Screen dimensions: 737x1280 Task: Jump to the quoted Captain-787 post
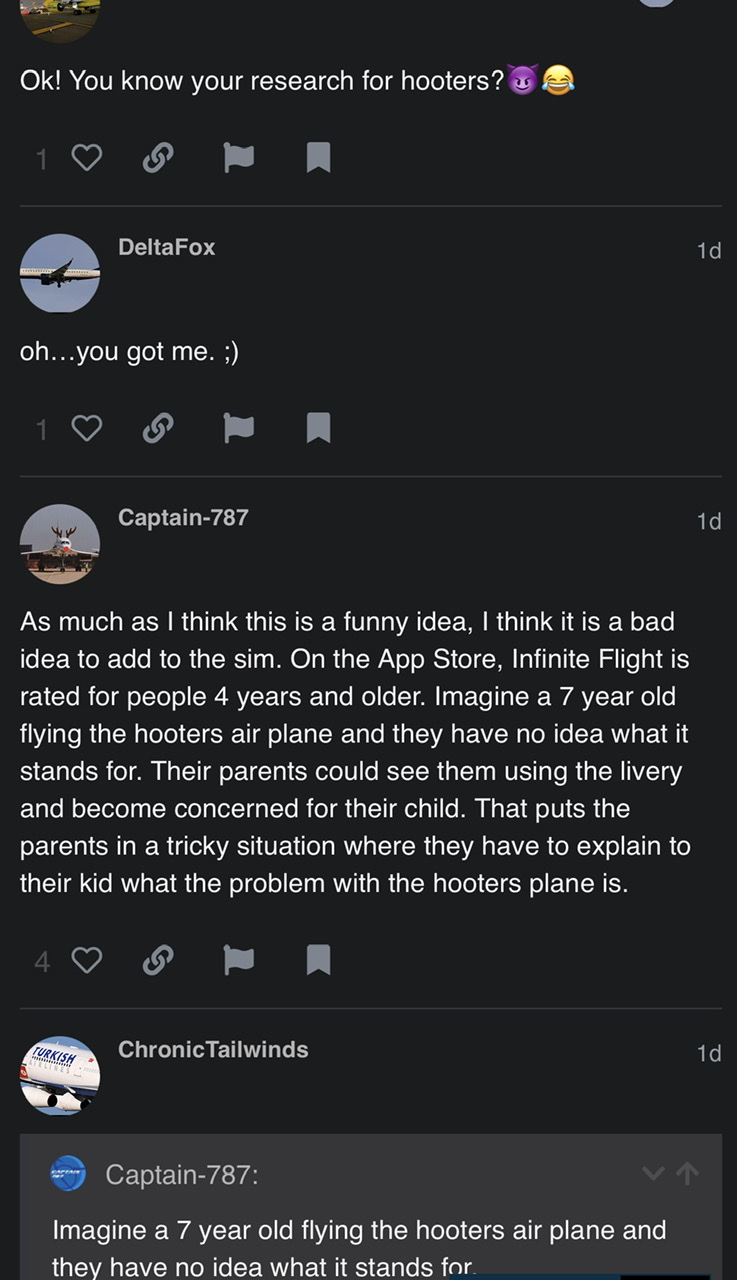click(x=687, y=1173)
